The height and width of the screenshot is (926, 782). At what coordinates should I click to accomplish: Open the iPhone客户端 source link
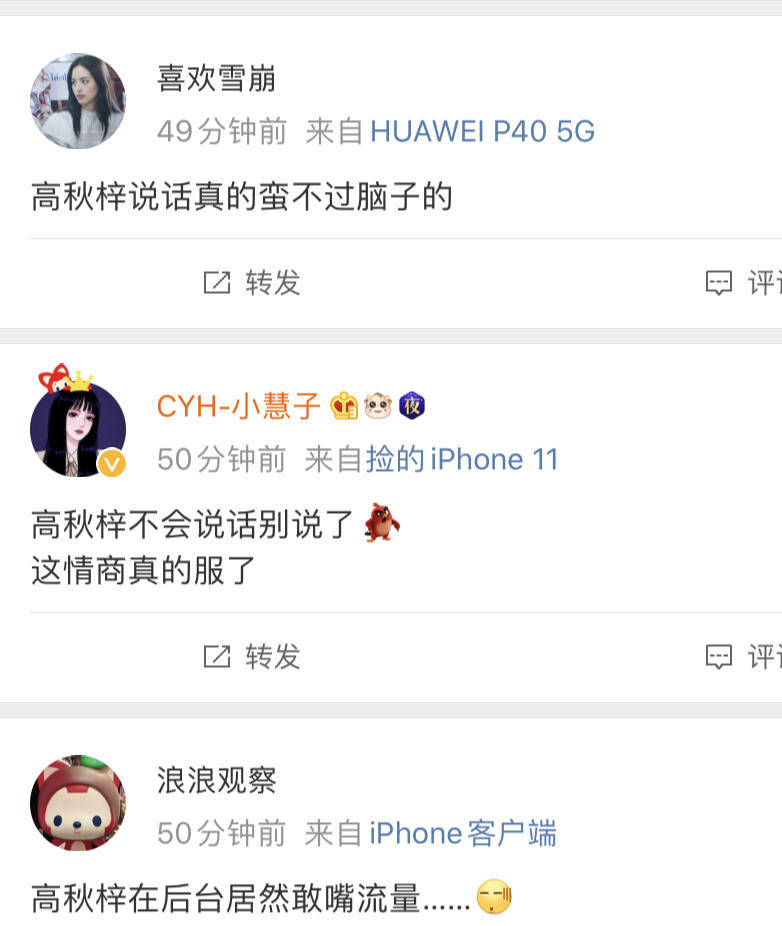tap(463, 833)
